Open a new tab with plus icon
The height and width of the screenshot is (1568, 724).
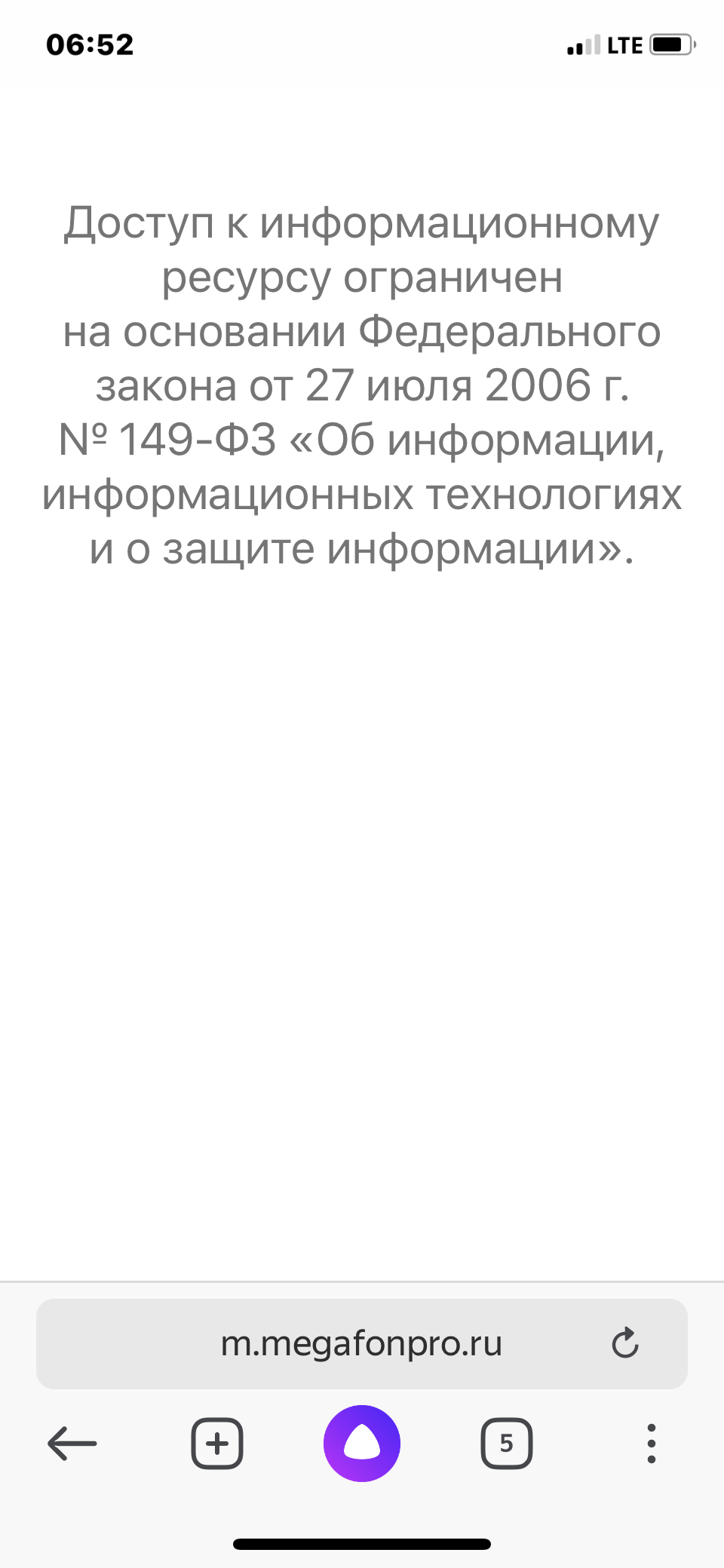[x=217, y=1444]
